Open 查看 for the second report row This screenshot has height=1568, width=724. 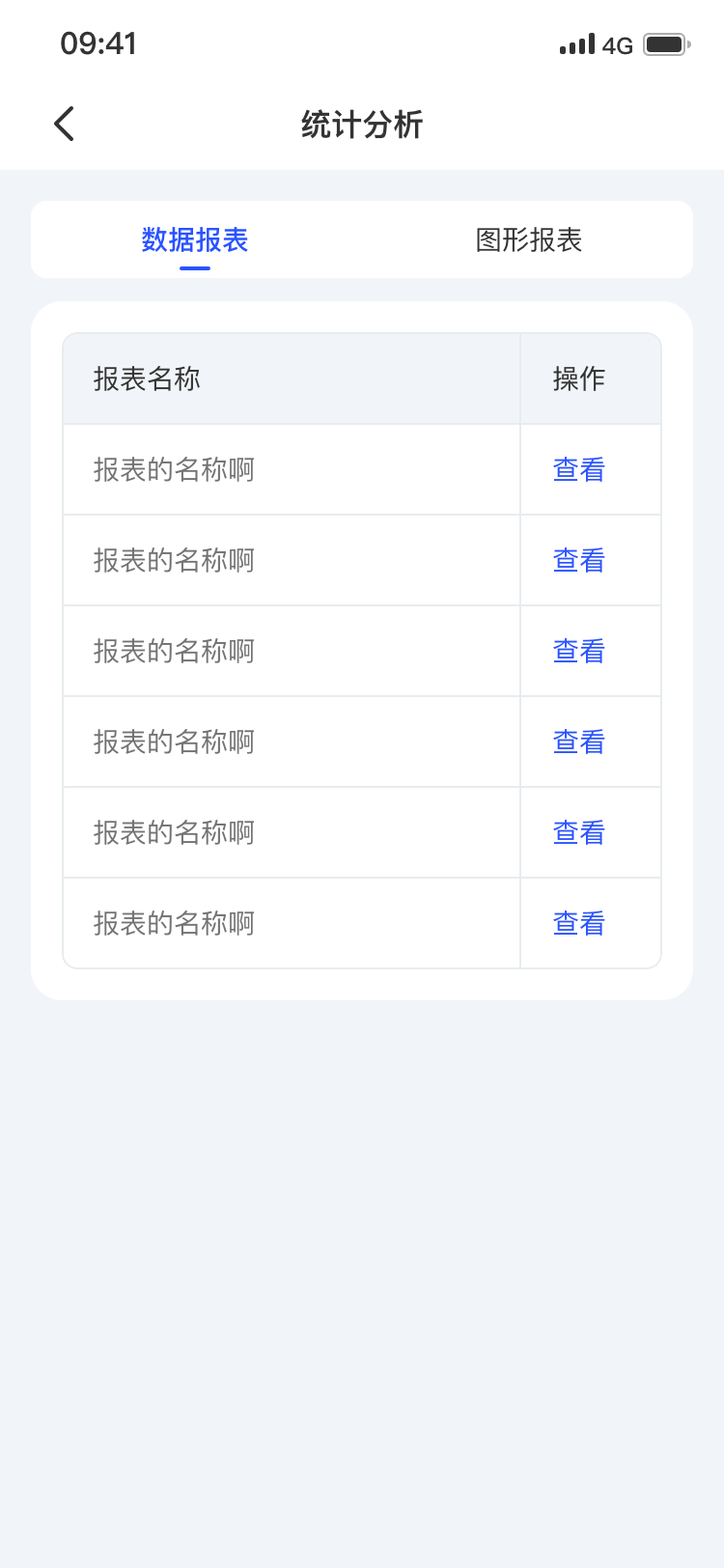578,561
